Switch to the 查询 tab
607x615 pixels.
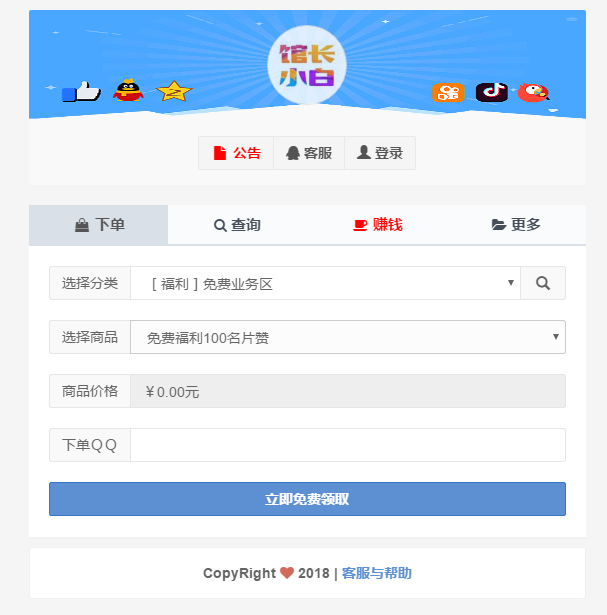click(237, 225)
